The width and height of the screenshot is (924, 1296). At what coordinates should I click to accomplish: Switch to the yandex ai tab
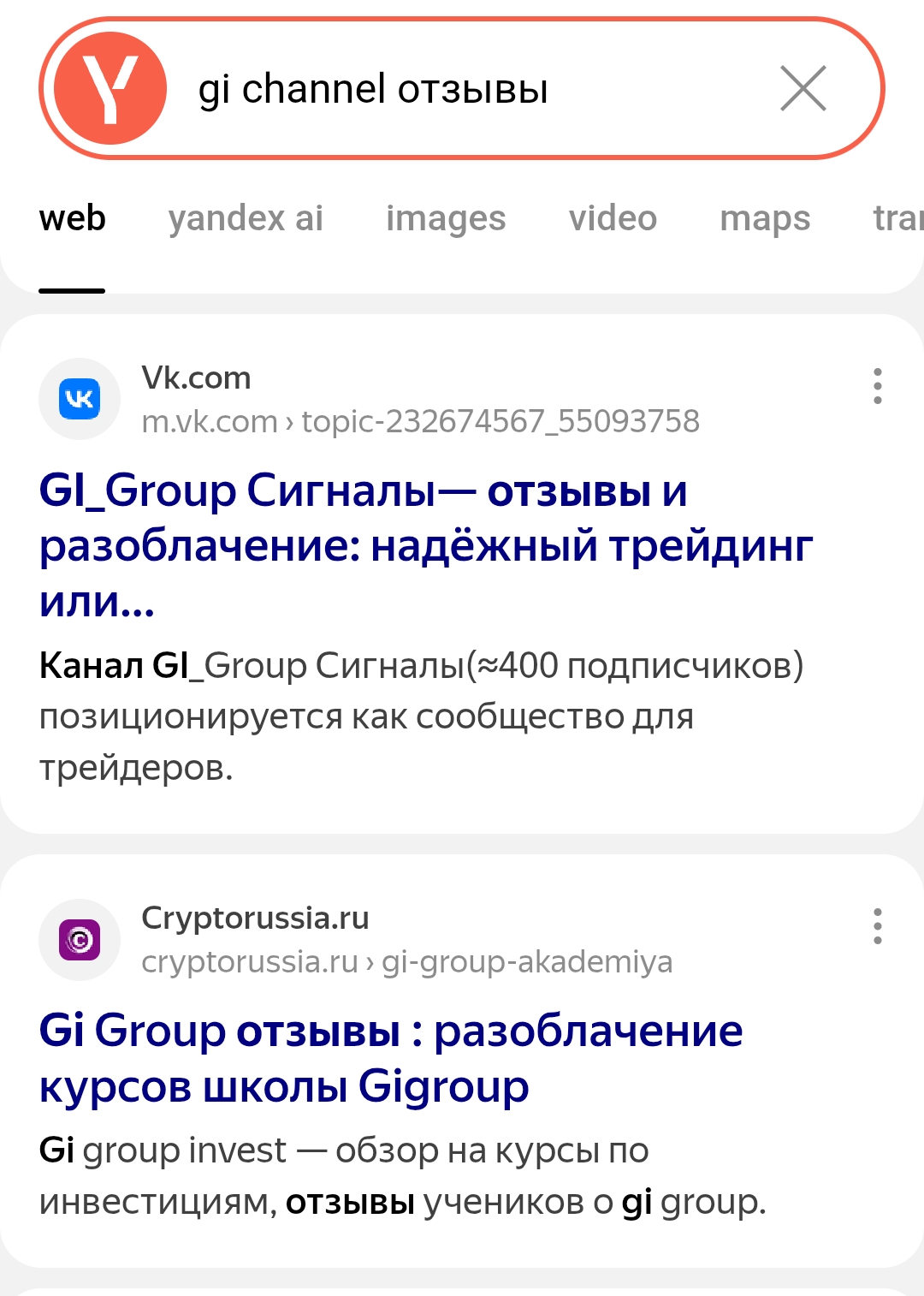(x=246, y=219)
